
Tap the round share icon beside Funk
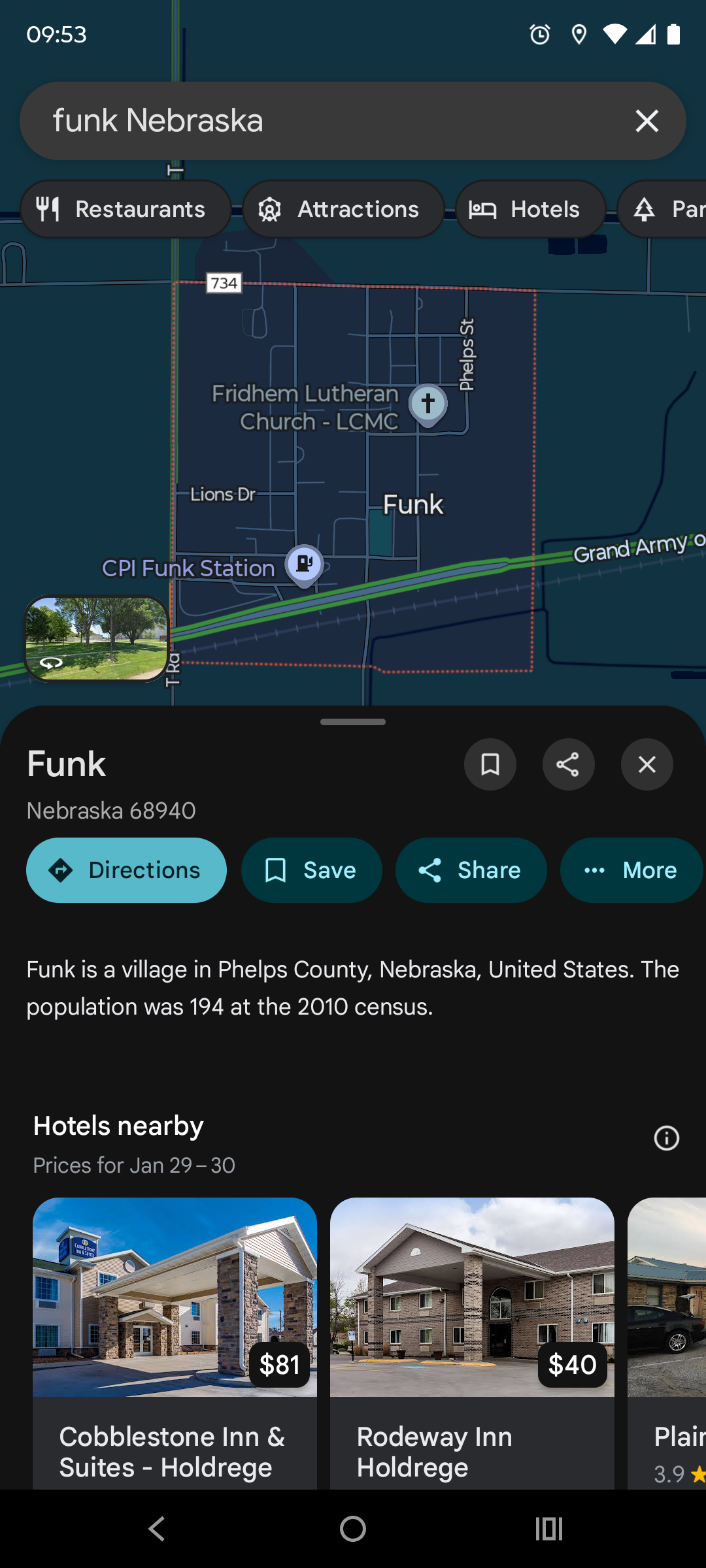[x=568, y=764]
